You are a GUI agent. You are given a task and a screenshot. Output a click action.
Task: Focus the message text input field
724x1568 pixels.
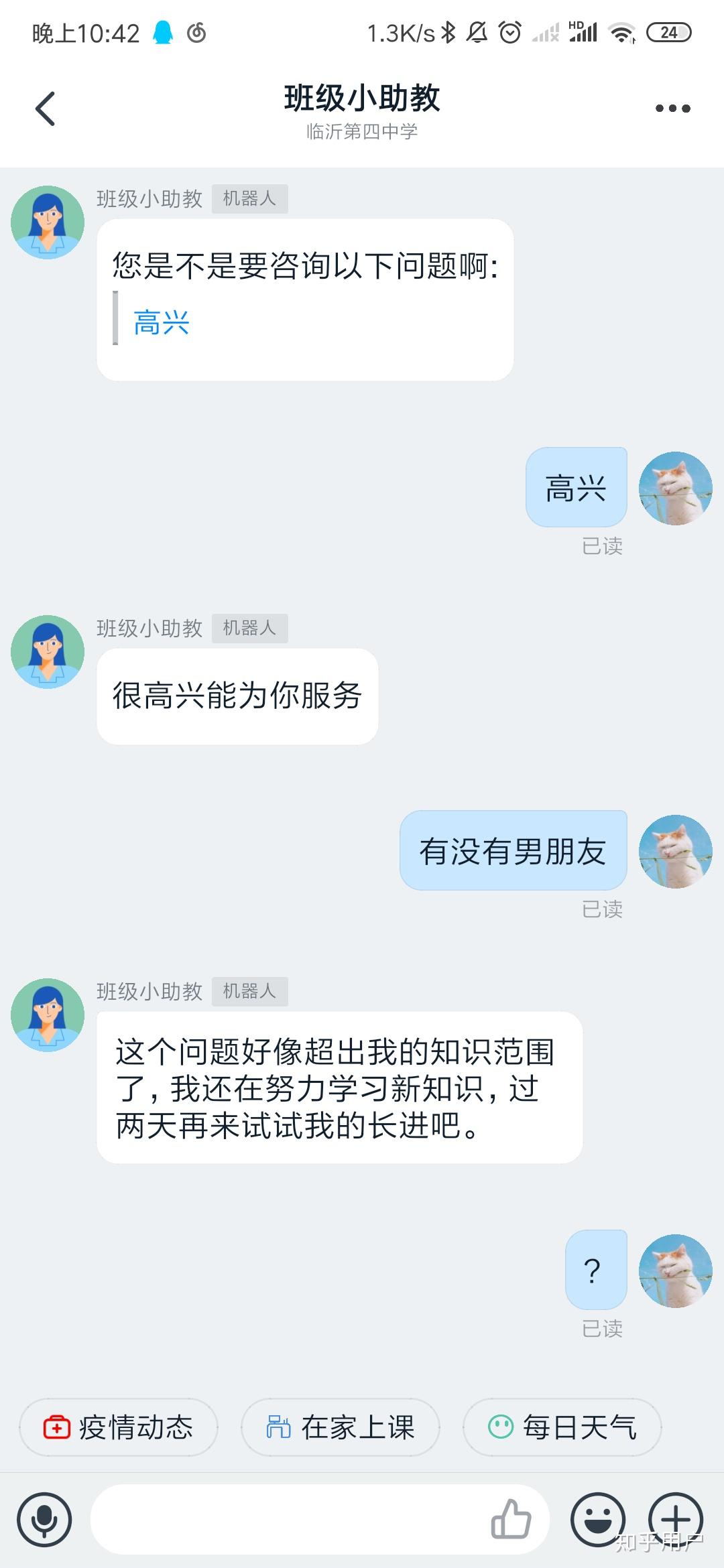tap(288, 1519)
